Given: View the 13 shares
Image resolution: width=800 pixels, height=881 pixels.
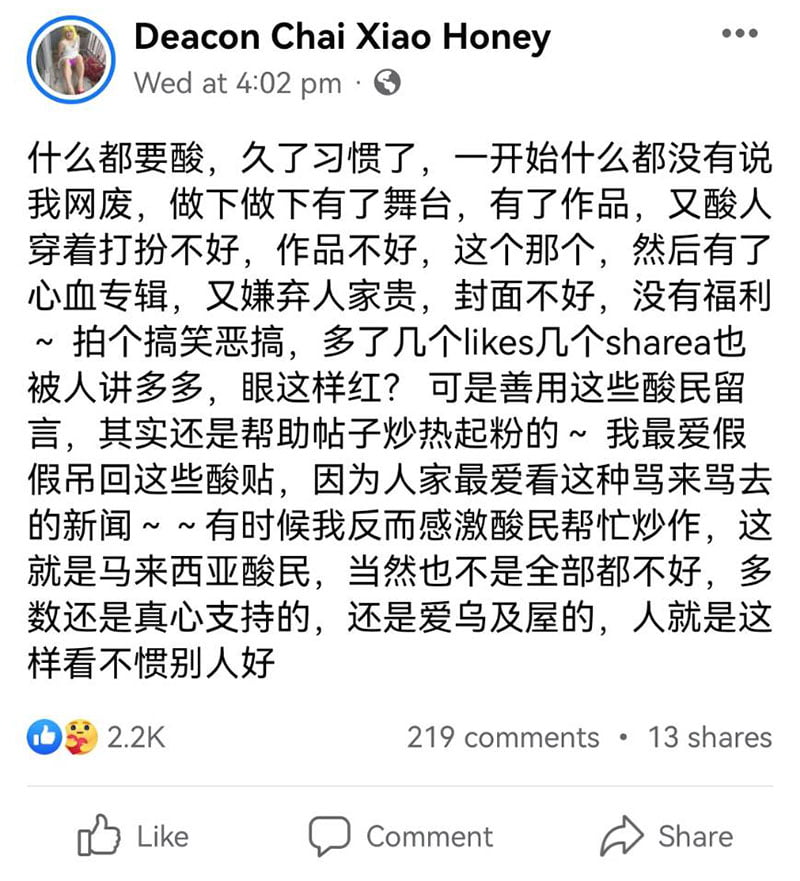Looking at the screenshot, I should pyautogui.click(x=710, y=738).
